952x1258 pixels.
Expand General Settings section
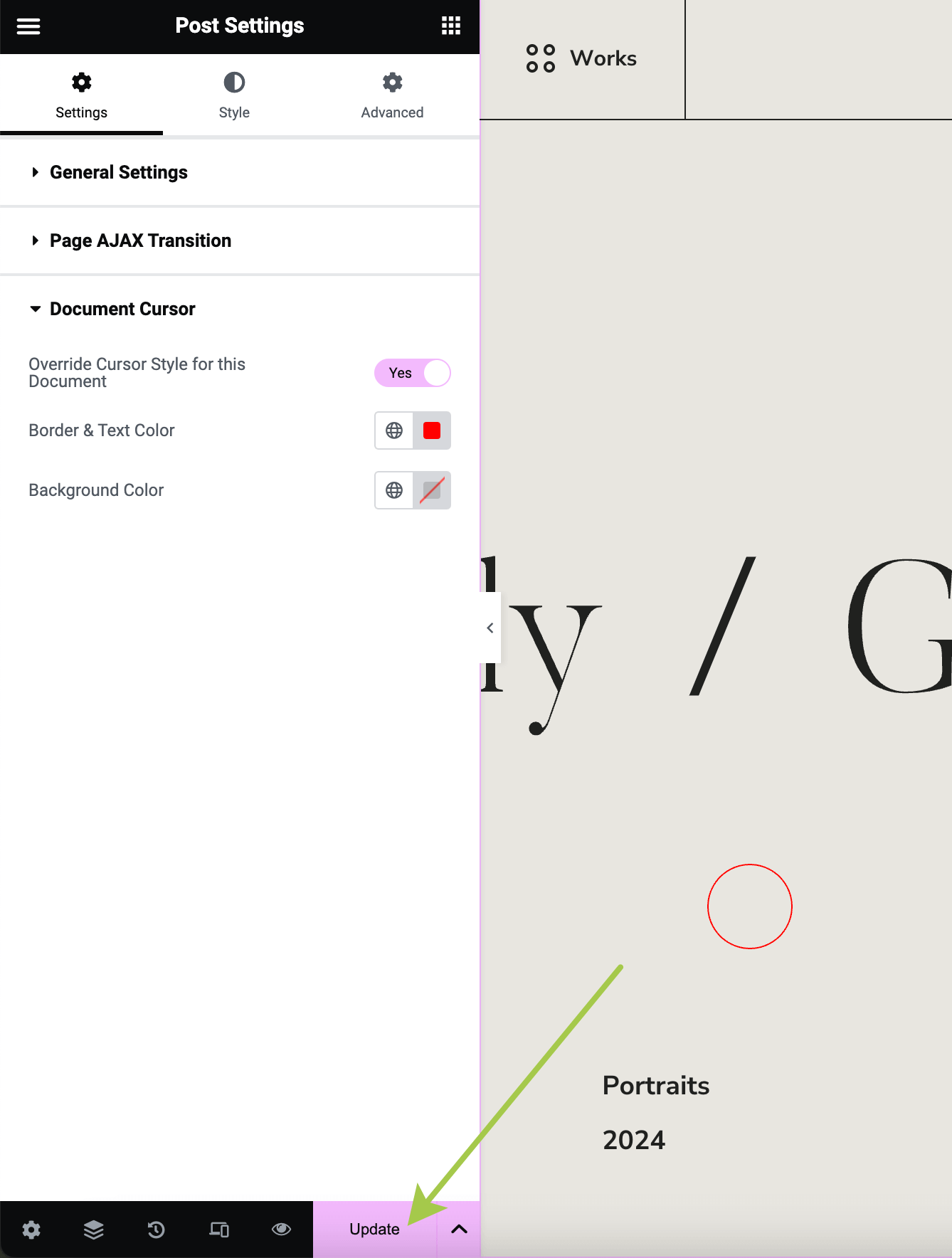pos(118,172)
